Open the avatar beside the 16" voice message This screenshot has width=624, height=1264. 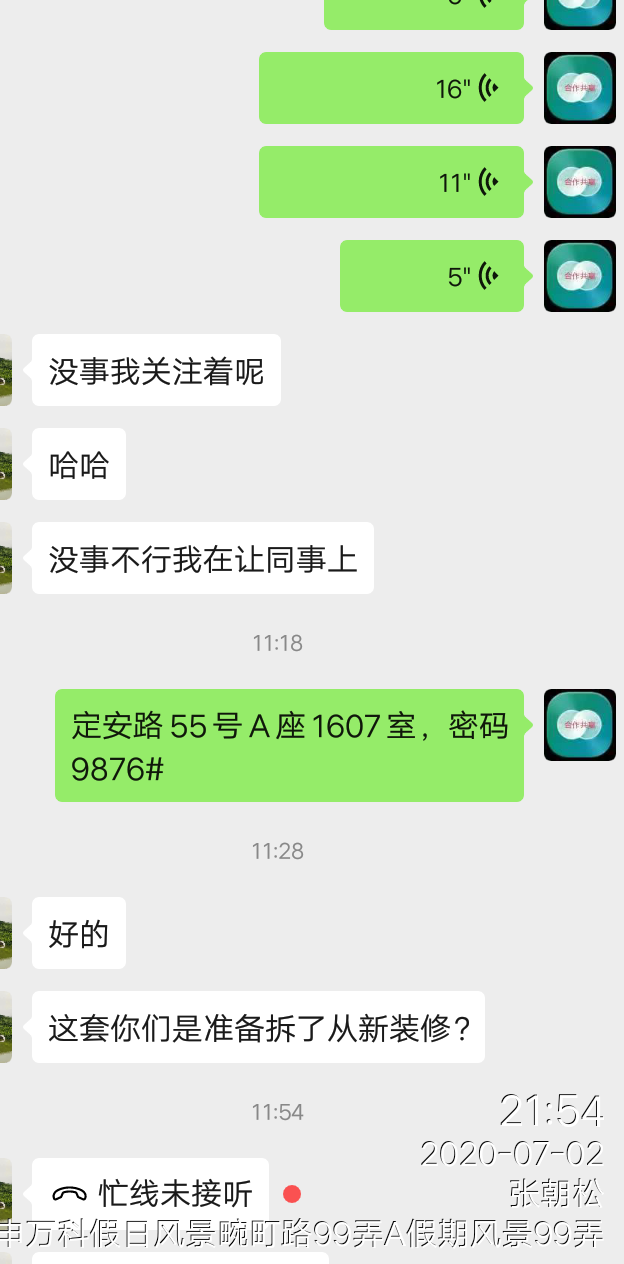tap(579, 88)
